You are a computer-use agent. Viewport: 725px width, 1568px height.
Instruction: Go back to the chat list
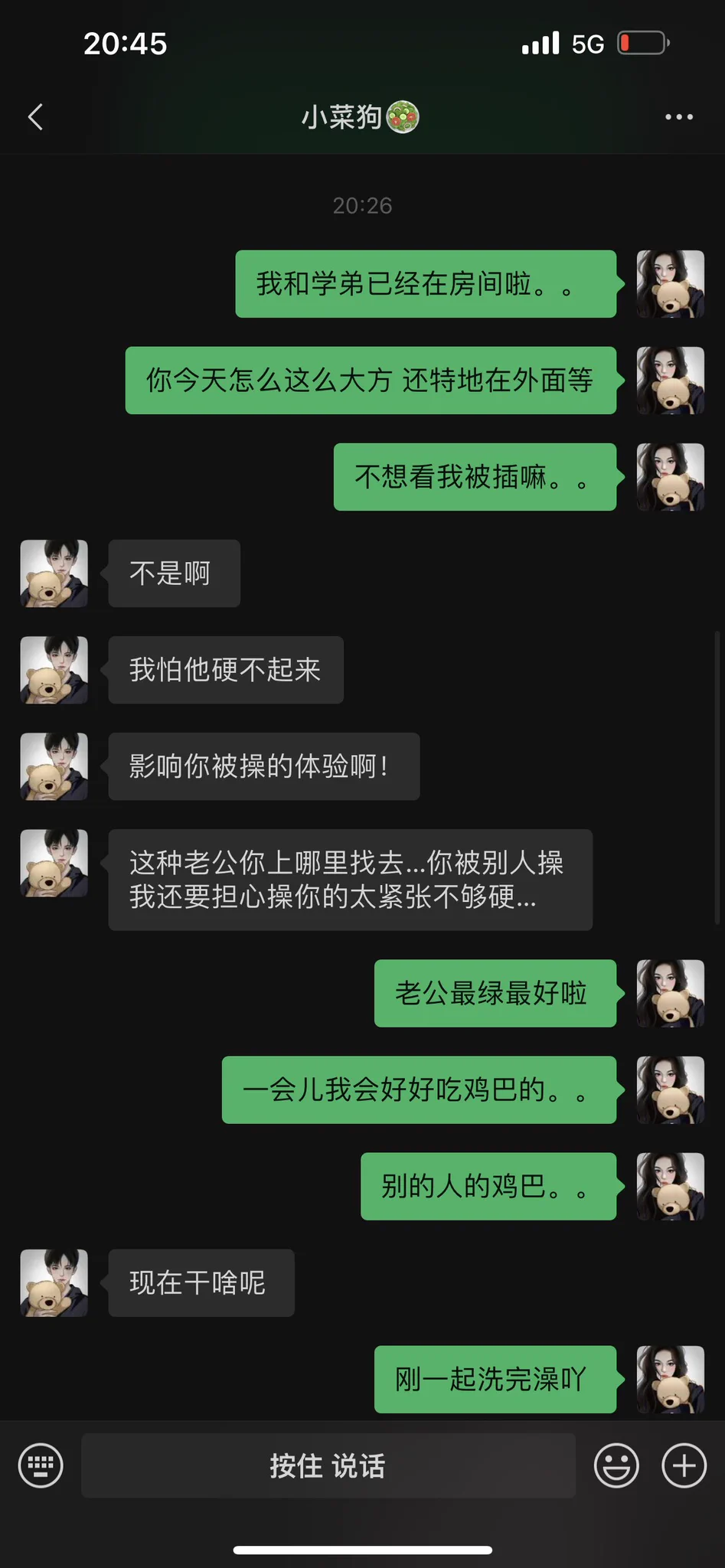click(35, 117)
